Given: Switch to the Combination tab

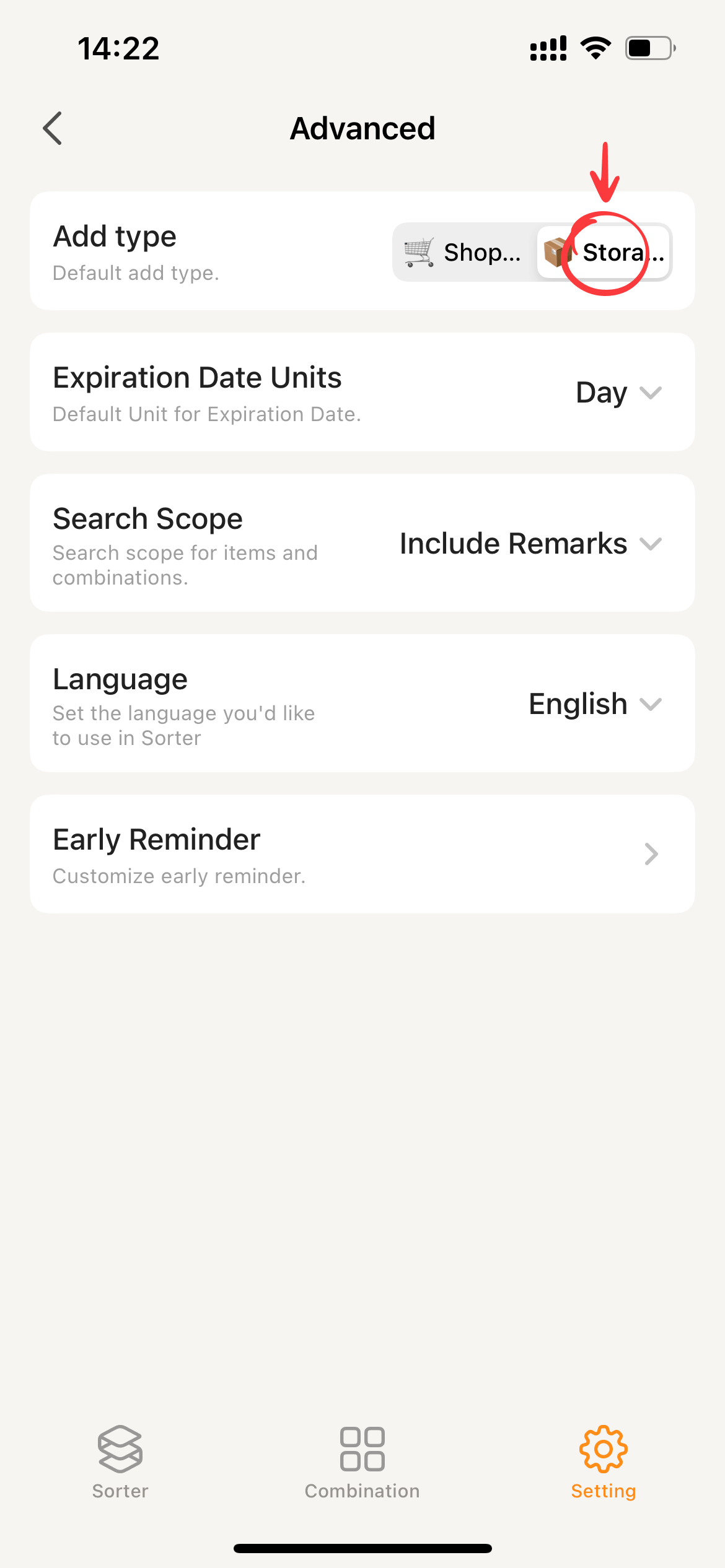Looking at the screenshot, I should [x=362, y=1463].
